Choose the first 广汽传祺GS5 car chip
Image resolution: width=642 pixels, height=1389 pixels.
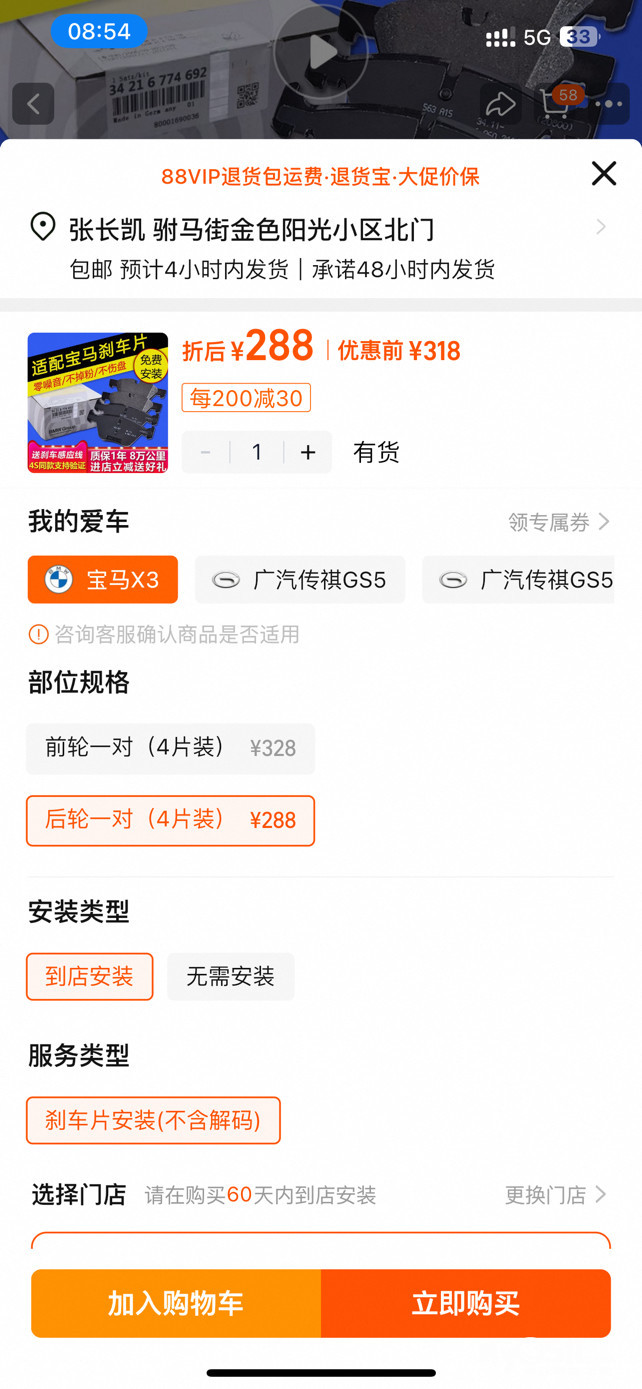point(300,580)
